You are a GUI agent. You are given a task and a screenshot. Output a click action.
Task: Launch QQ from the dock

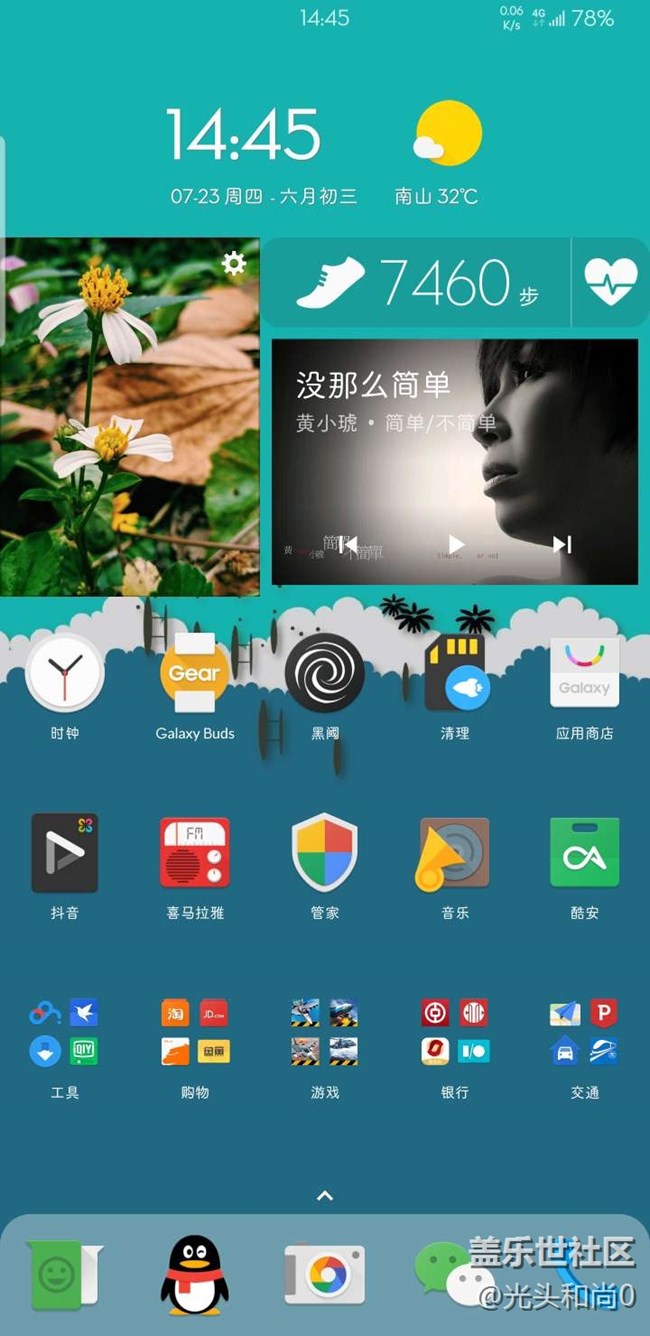point(195,1274)
